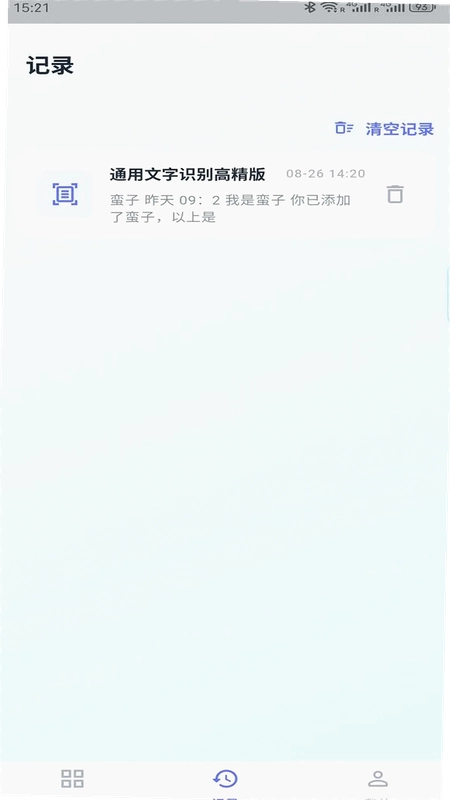This screenshot has width=450, height=800.
Task: Open the 通用文字识别高精版 record from 08-26
Action: point(224,196)
